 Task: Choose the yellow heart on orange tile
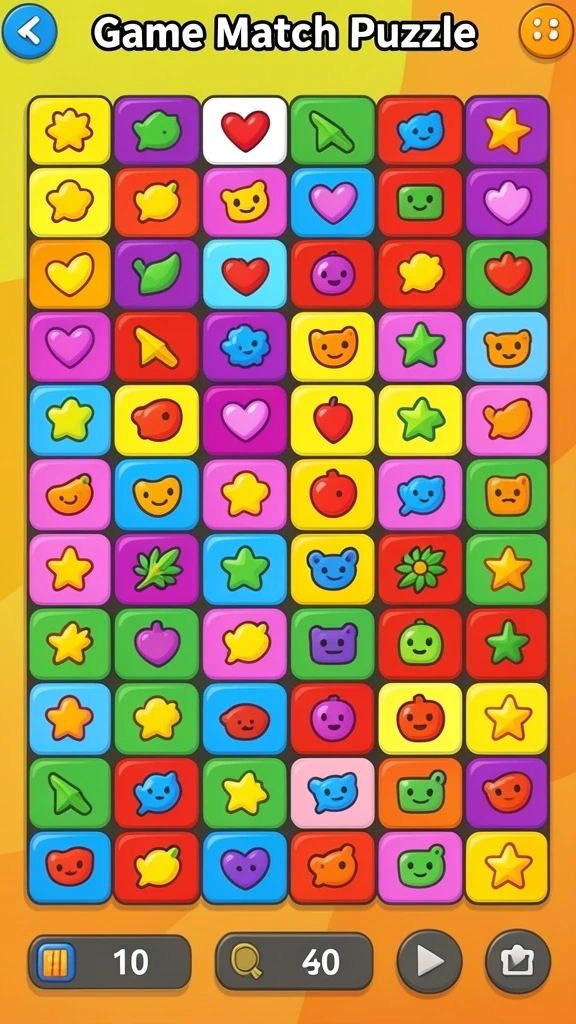(x=70, y=274)
